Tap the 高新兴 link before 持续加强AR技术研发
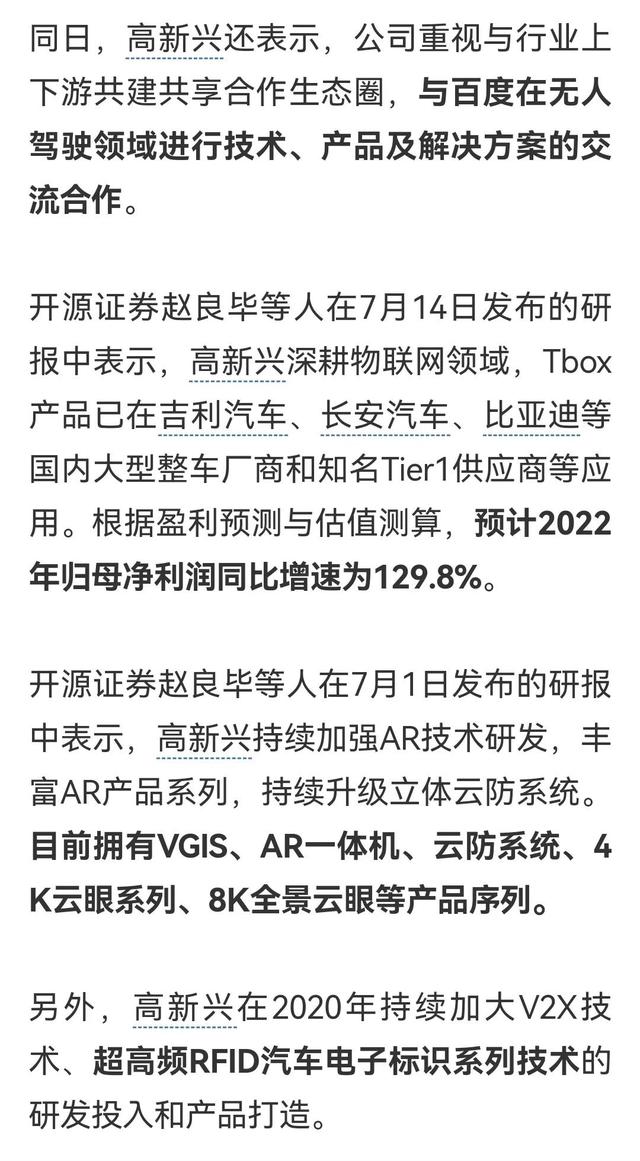The image size is (640, 1161). point(206,739)
